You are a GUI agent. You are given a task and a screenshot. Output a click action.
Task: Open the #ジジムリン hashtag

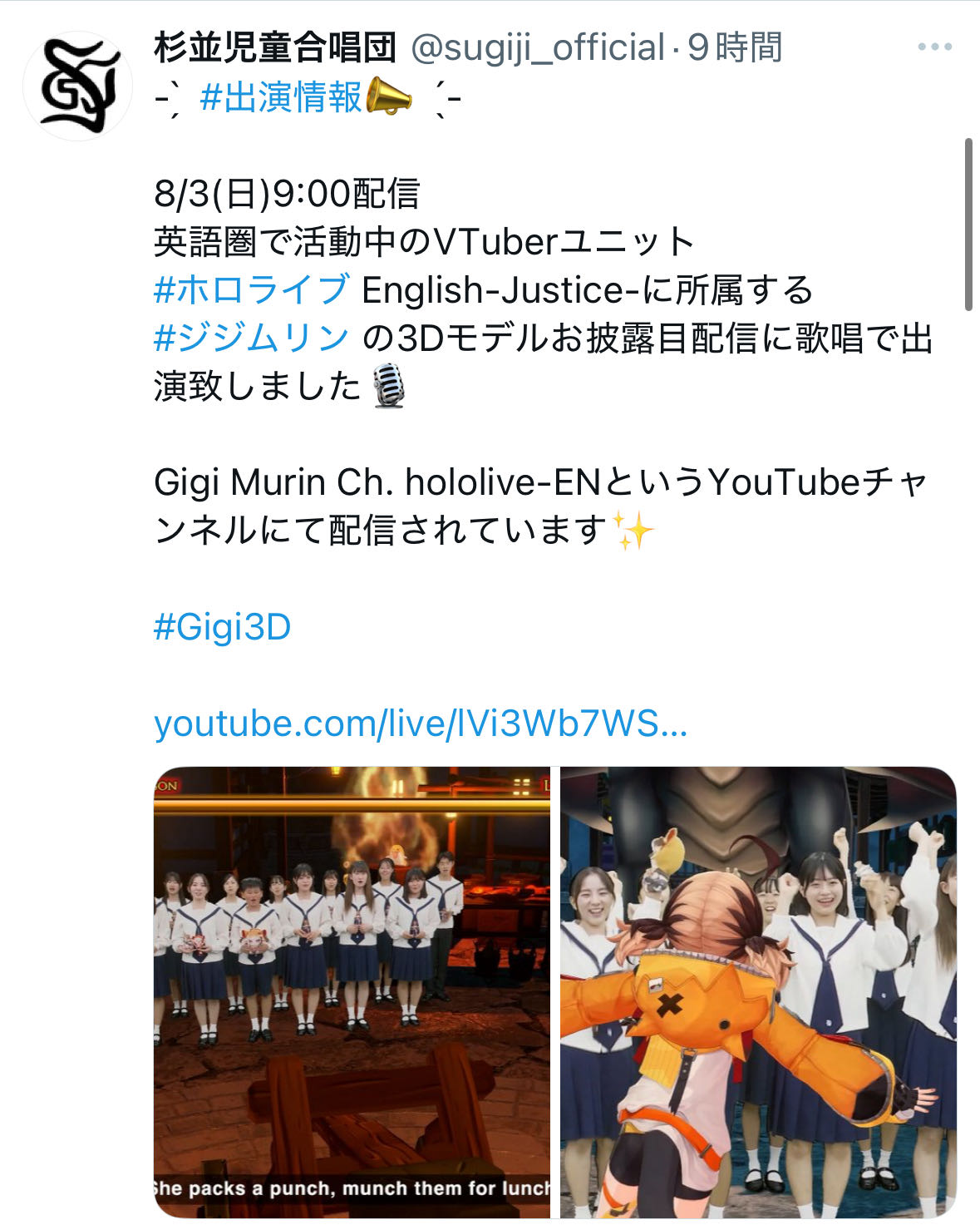(251, 338)
